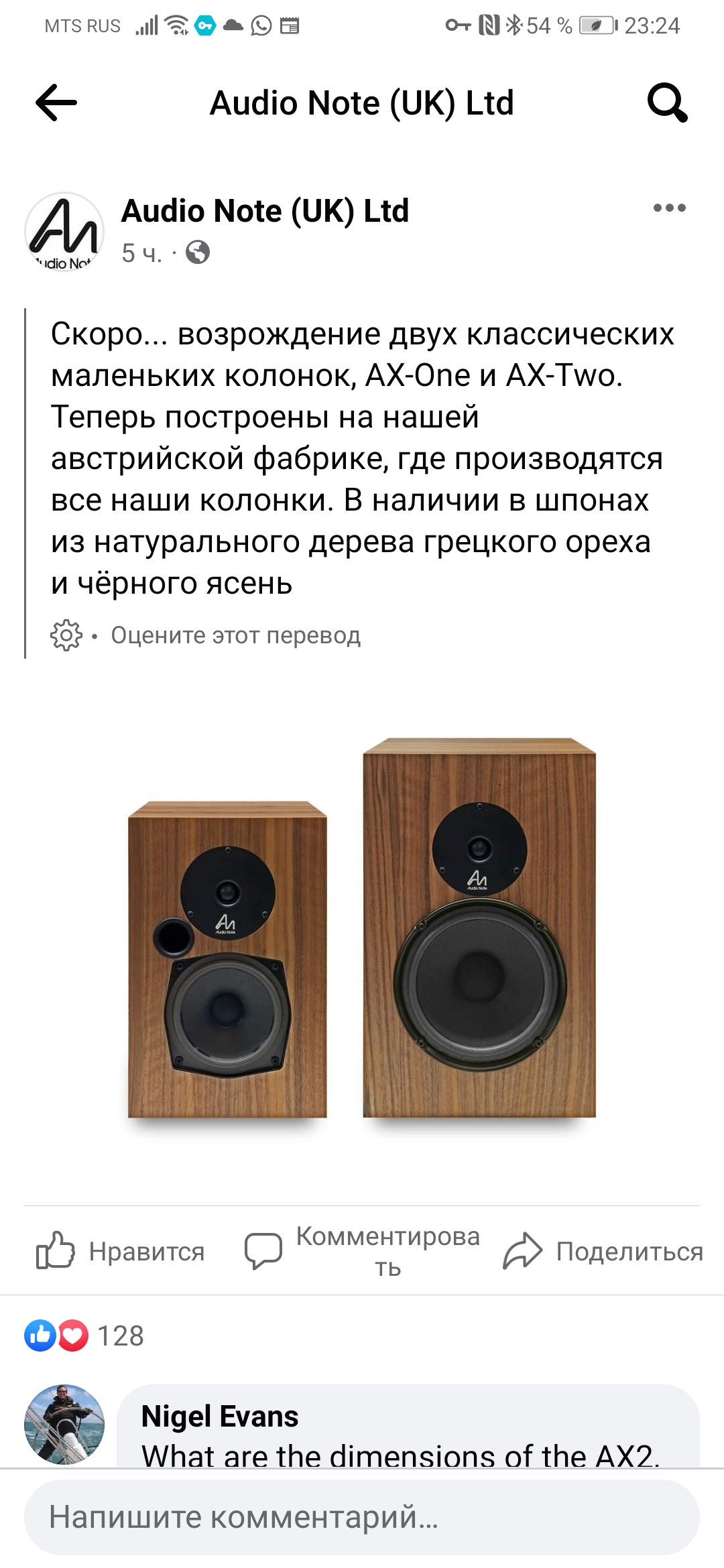Tap the Комментировать button

(x=362, y=1251)
